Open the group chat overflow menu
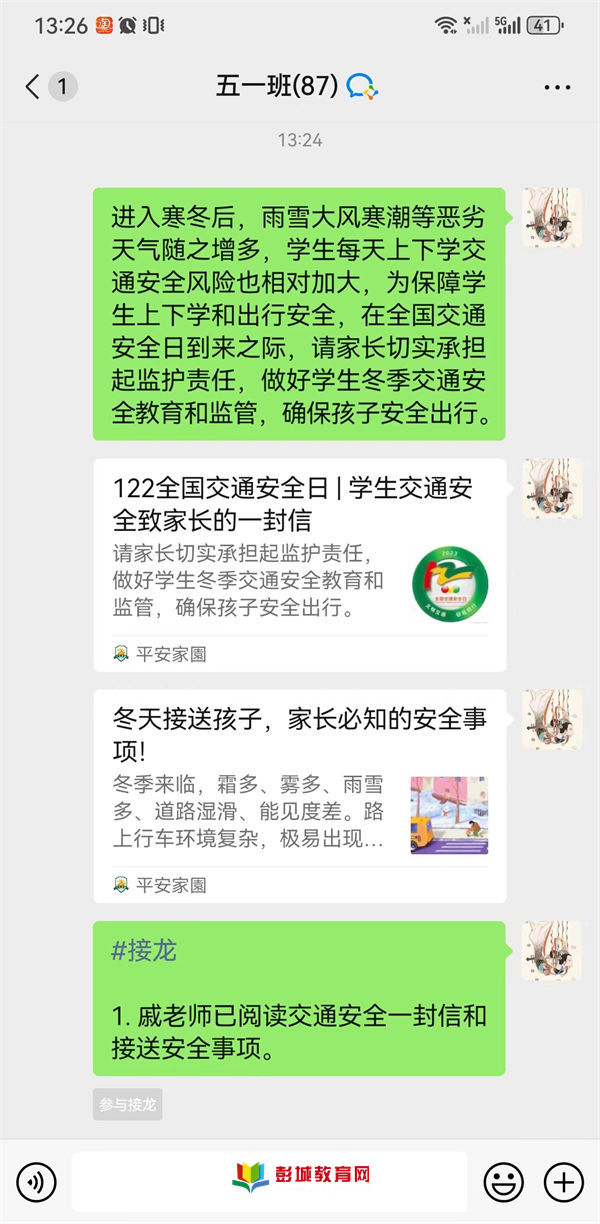This screenshot has width=600, height=1224. (557, 87)
